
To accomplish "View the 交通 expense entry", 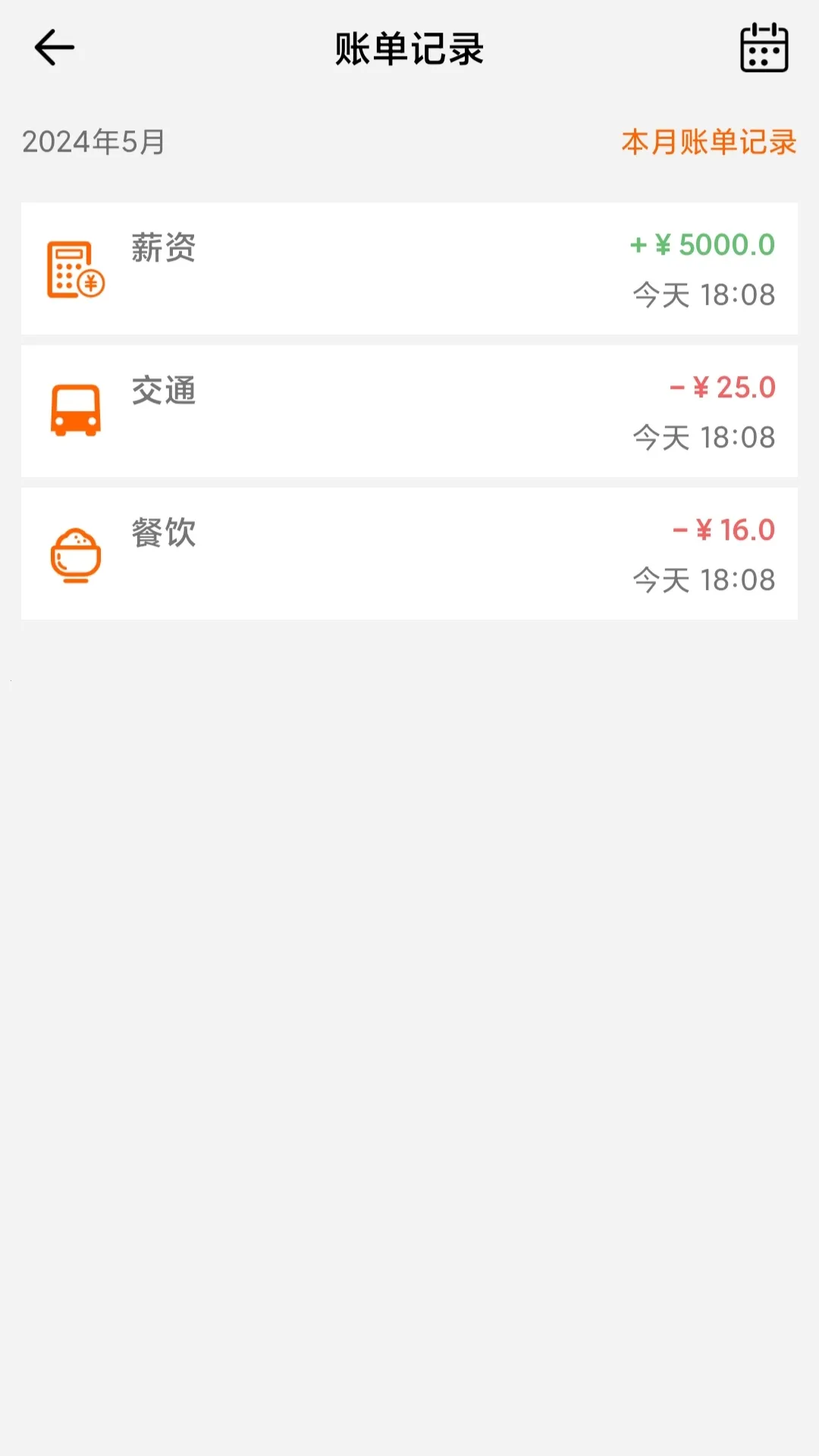I will tap(409, 411).
